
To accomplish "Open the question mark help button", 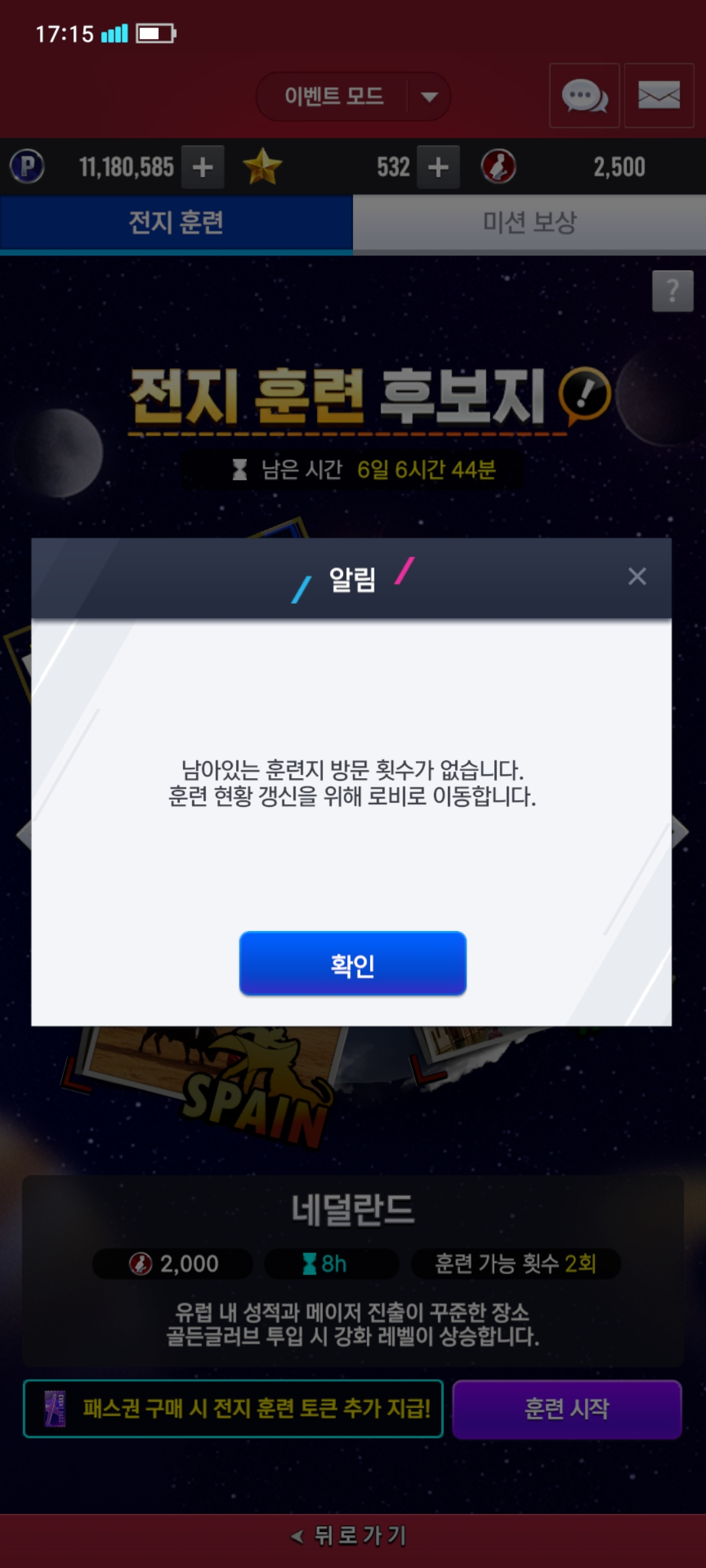I will (x=673, y=291).
